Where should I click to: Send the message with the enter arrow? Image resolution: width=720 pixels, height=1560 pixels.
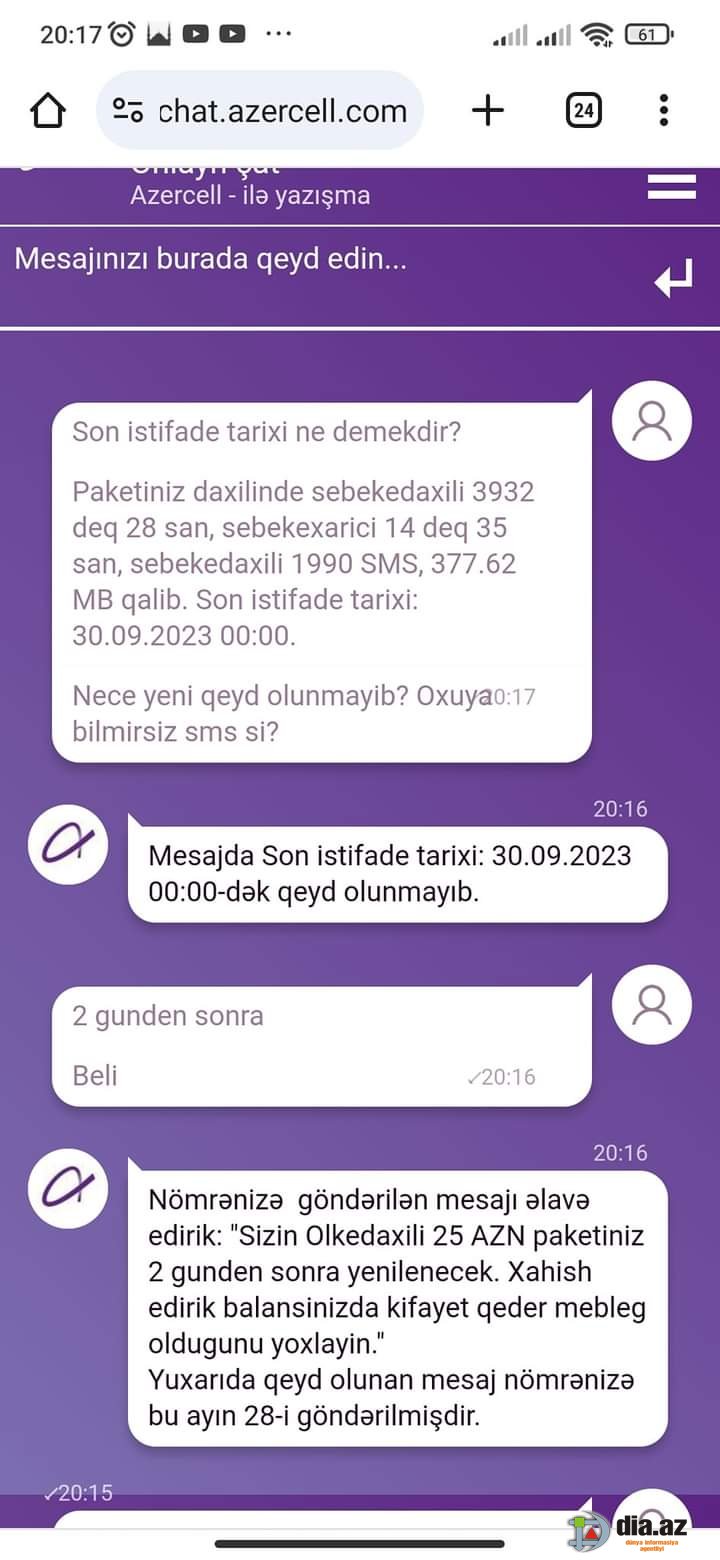tap(674, 278)
